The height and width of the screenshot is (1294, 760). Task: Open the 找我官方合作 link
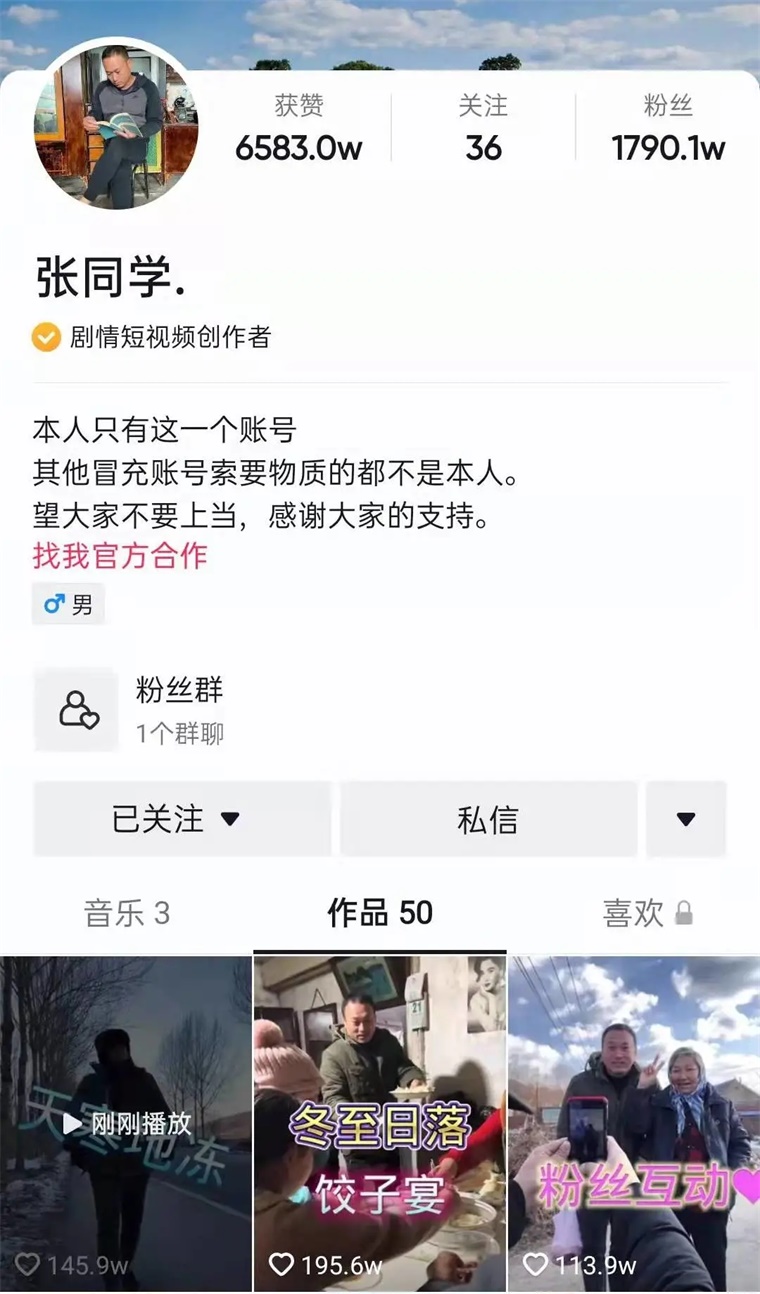point(120,555)
